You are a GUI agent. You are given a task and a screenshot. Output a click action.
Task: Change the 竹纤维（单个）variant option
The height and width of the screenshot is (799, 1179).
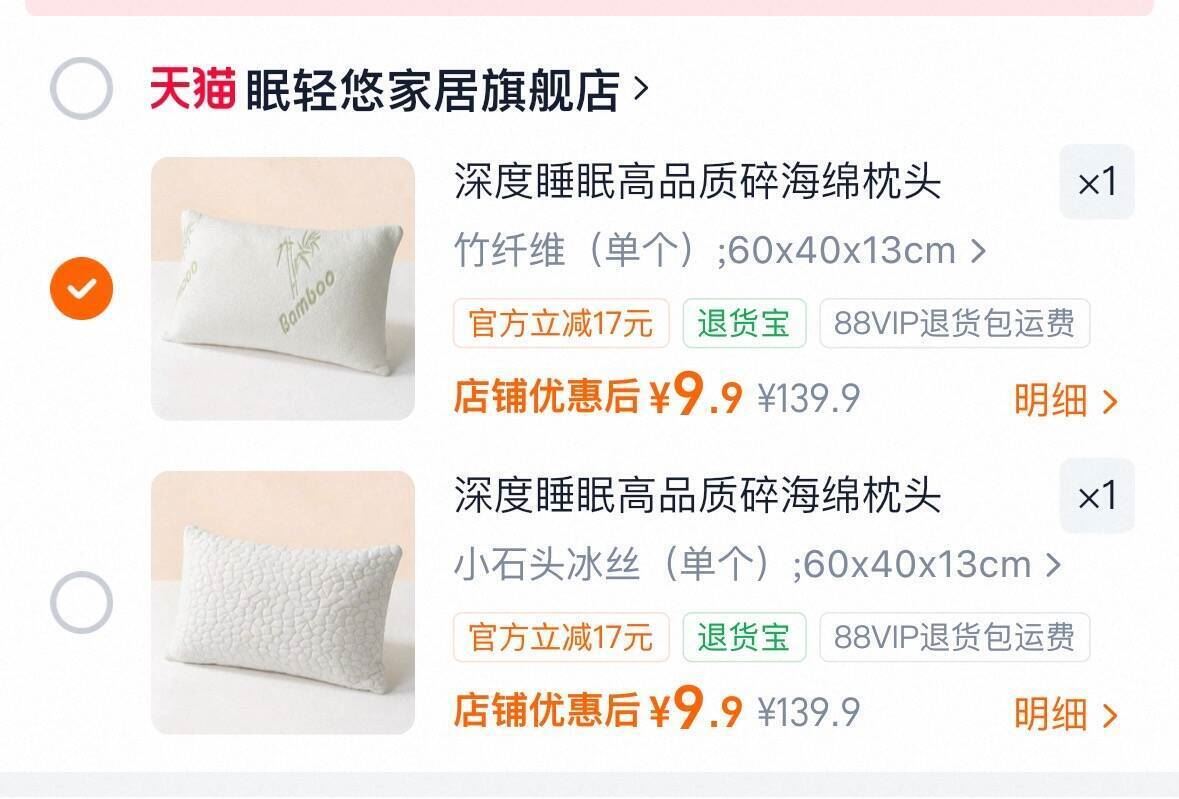[x=720, y=250]
